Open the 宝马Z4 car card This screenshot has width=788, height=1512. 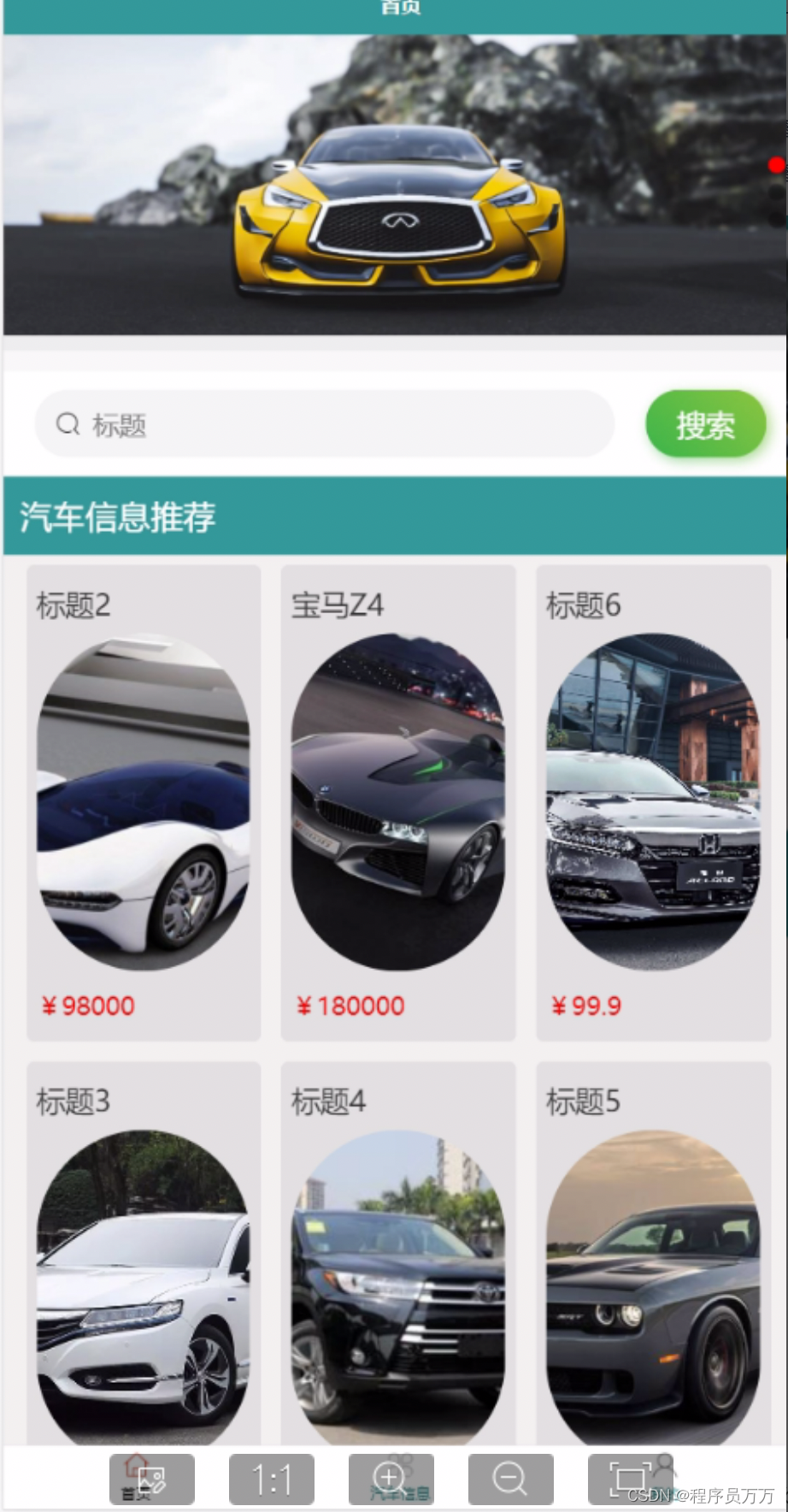[397, 801]
